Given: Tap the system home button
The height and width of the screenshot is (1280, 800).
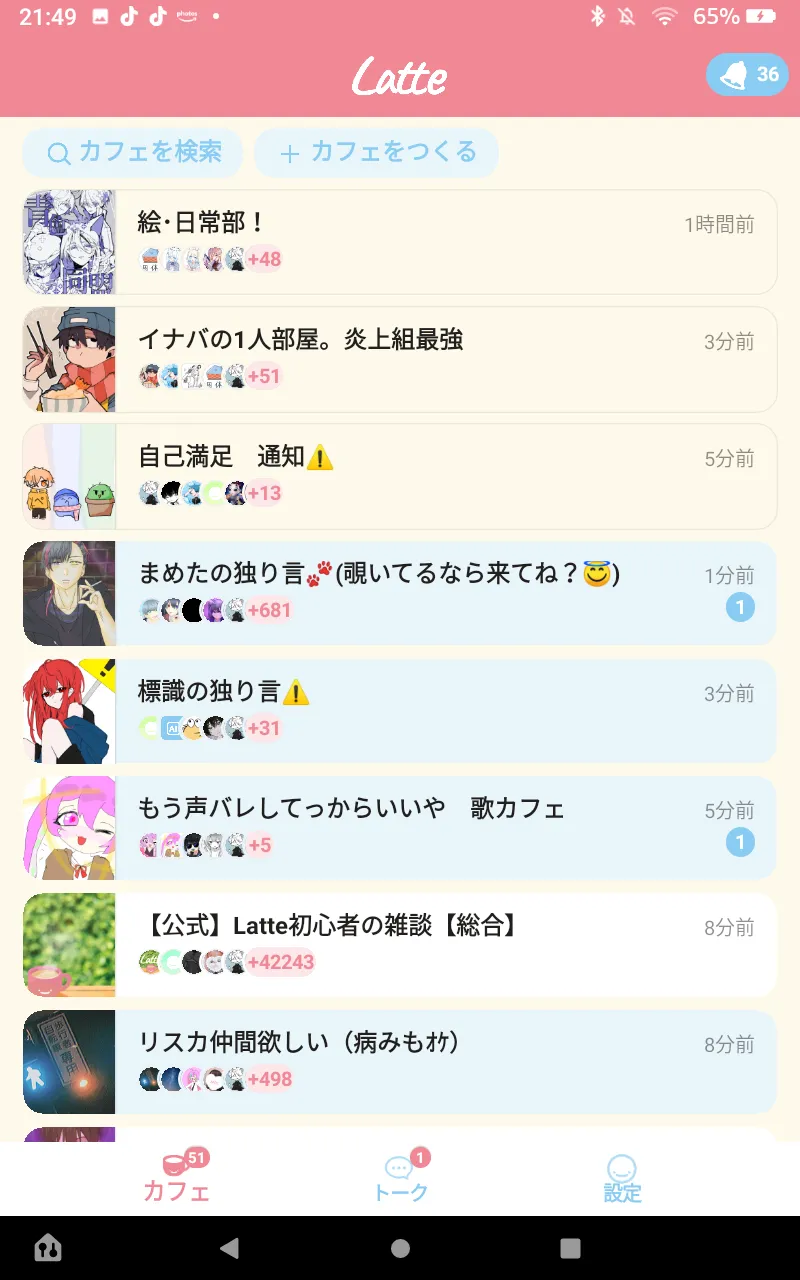Looking at the screenshot, I should [400, 1248].
